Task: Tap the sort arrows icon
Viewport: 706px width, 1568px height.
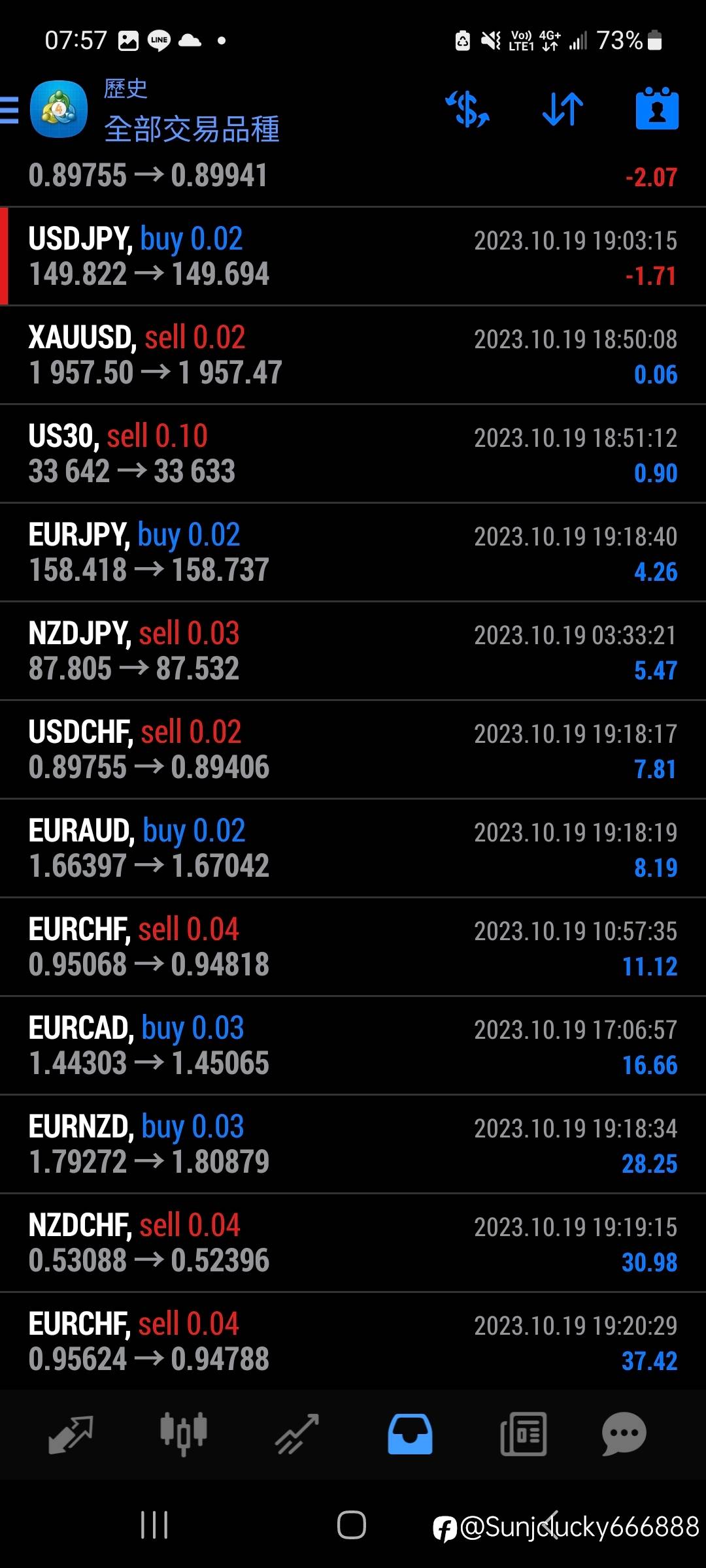Action: point(563,109)
